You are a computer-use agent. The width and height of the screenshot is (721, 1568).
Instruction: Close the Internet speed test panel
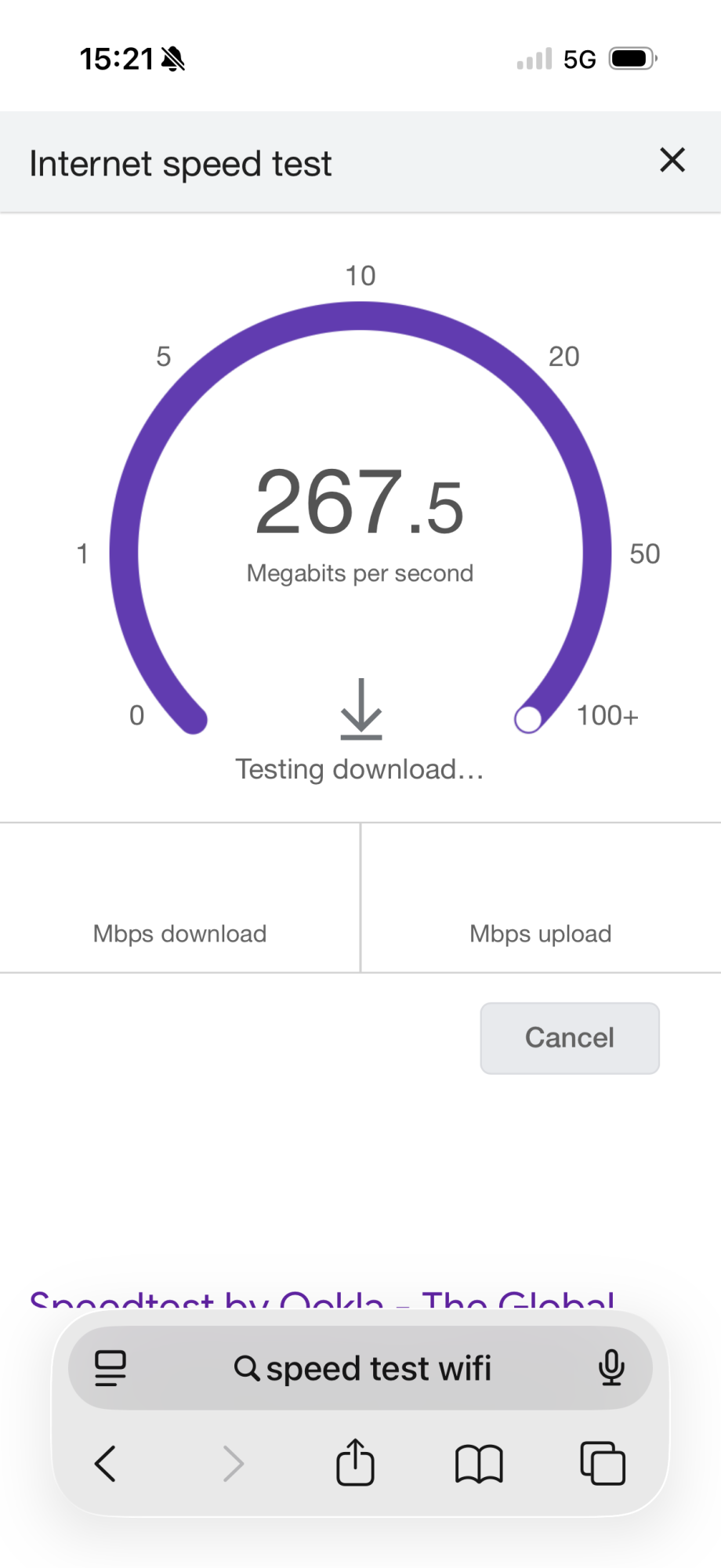pyautogui.click(x=672, y=160)
